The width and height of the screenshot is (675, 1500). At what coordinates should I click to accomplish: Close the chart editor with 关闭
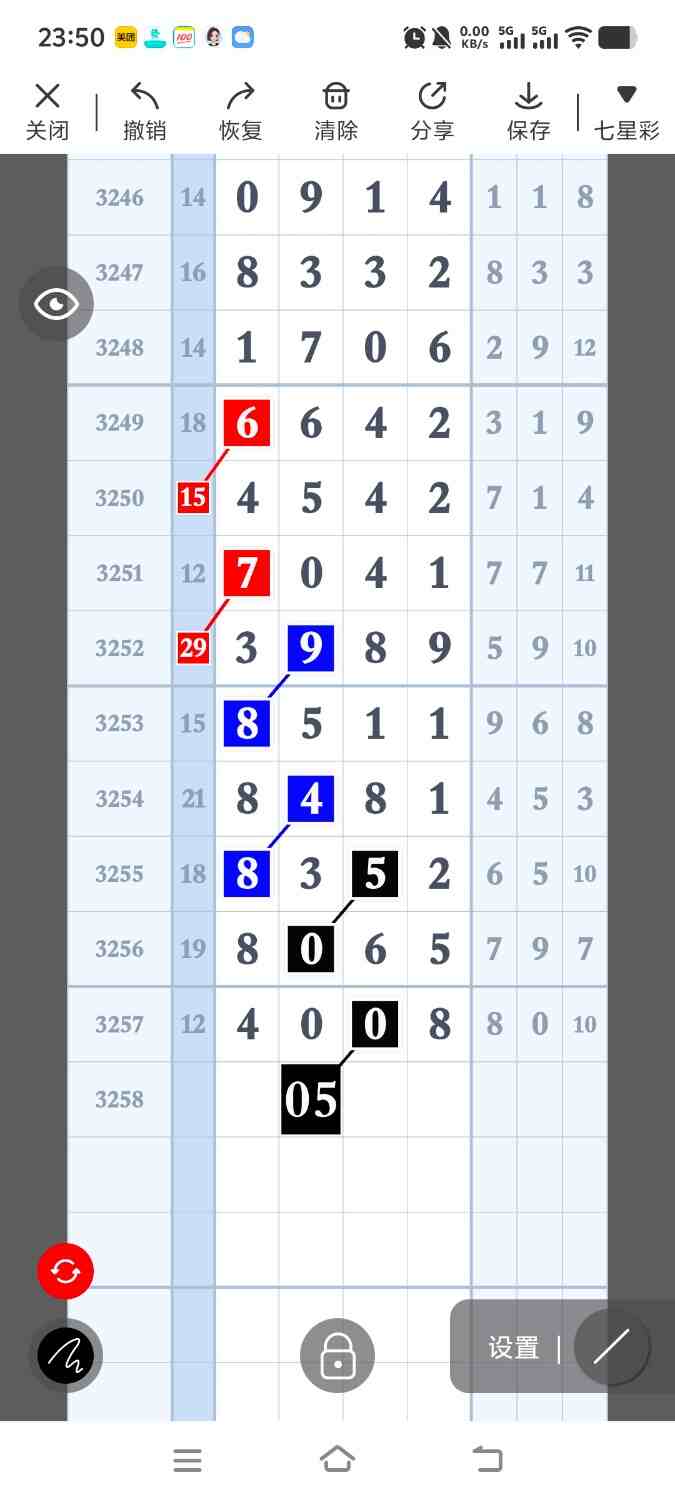(47, 112)
